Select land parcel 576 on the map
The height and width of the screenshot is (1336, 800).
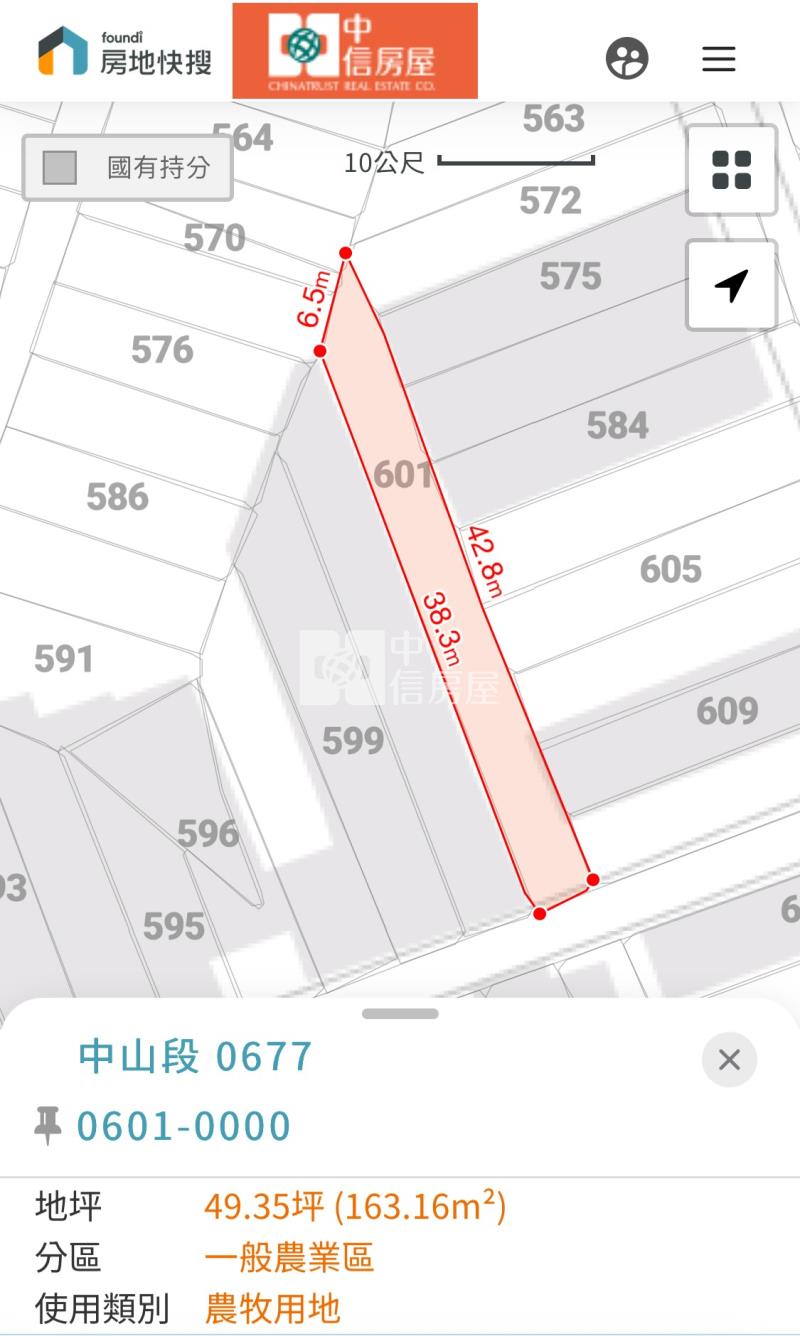point(162,350)
